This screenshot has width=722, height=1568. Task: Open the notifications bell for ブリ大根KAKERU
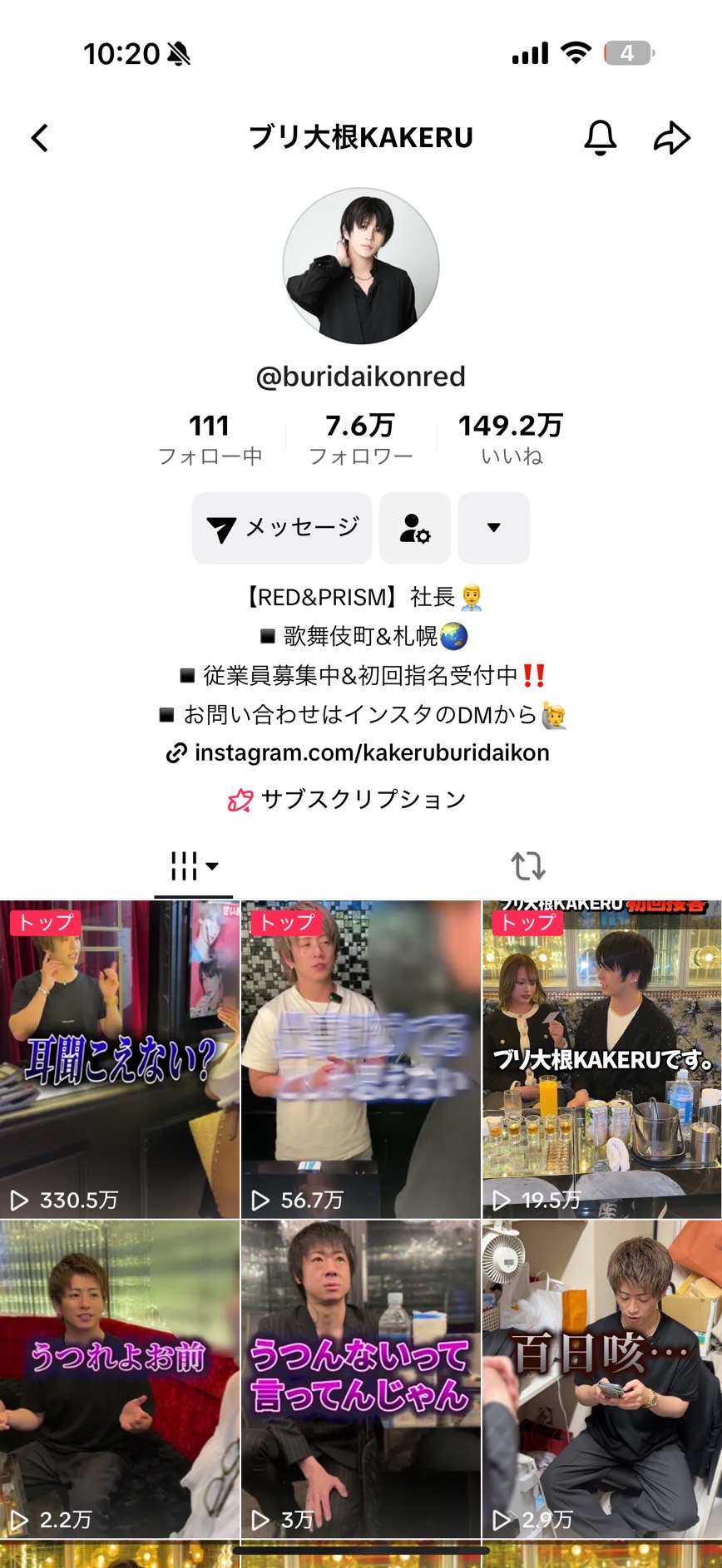pos(600,138)
